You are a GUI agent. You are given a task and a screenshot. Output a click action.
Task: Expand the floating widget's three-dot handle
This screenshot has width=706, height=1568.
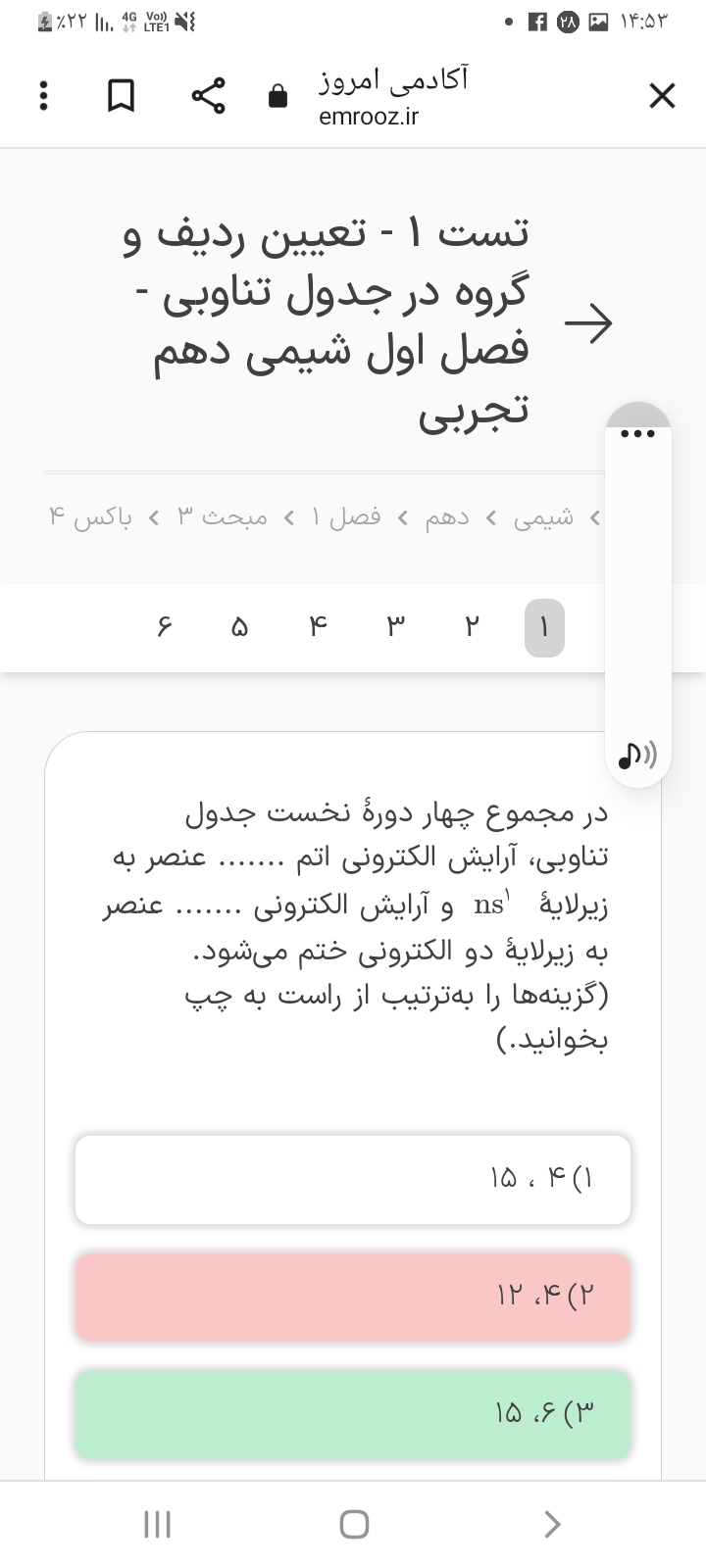[x=638, y=432]
